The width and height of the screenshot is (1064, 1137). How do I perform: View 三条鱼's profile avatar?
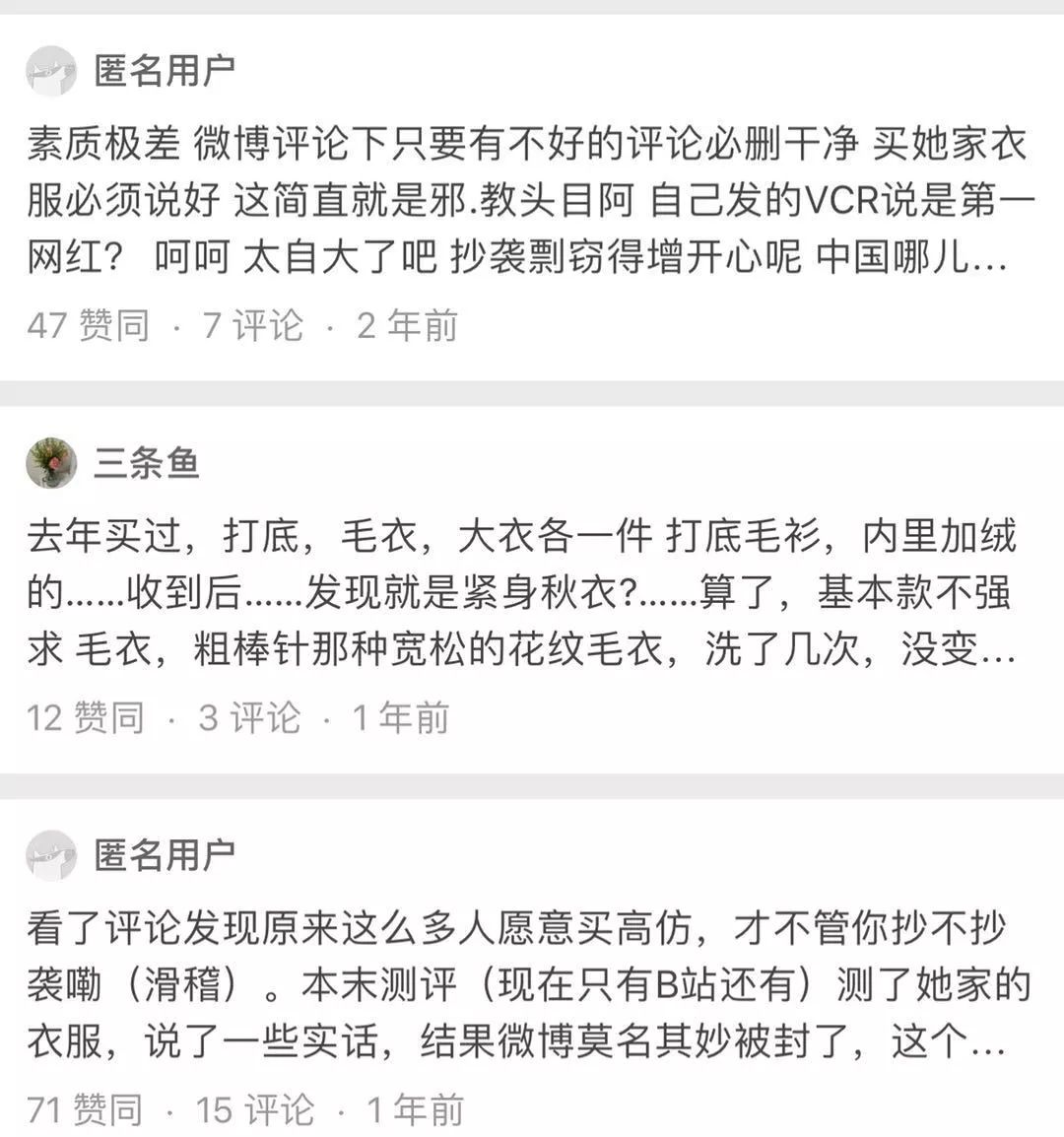(51, 462)
